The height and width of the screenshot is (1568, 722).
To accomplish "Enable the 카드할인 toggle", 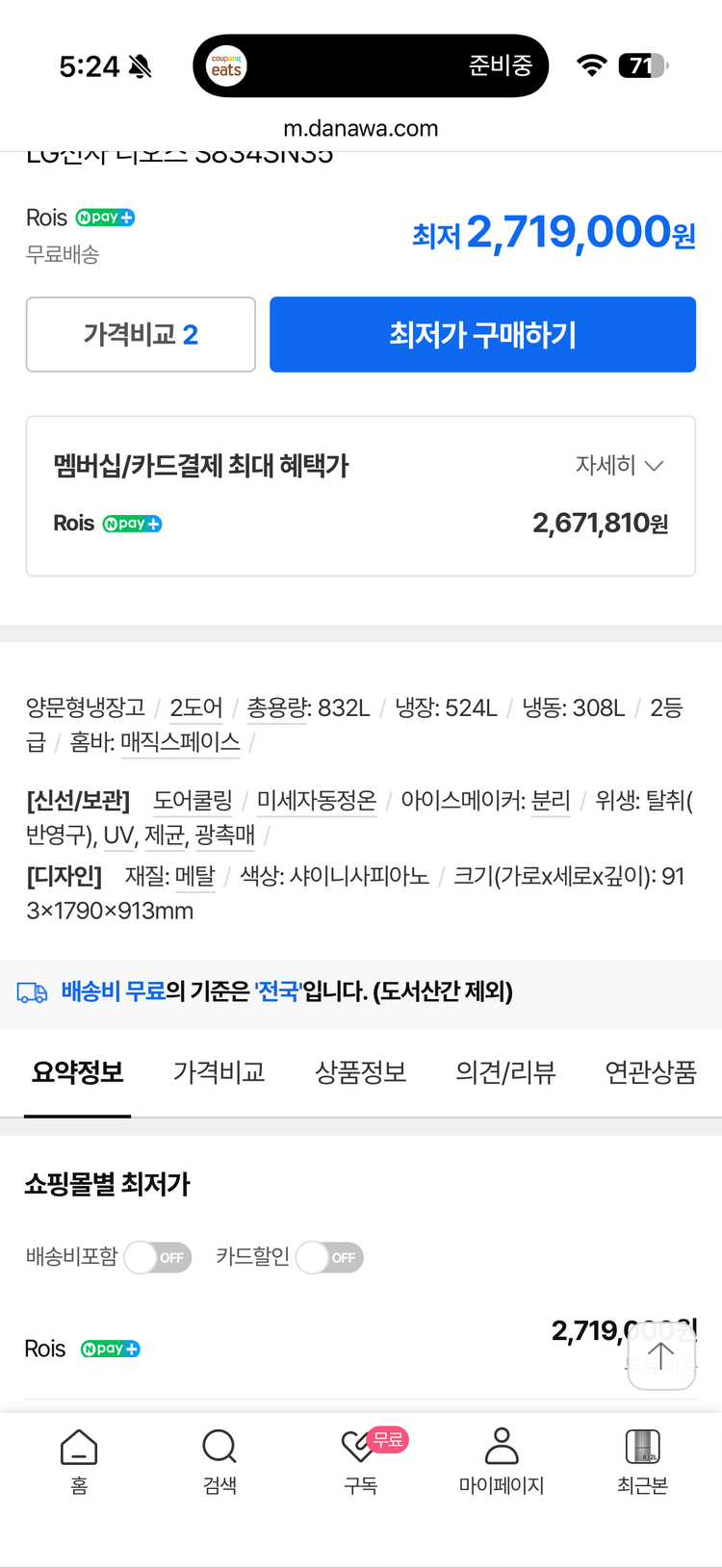I will (329, 1257).
